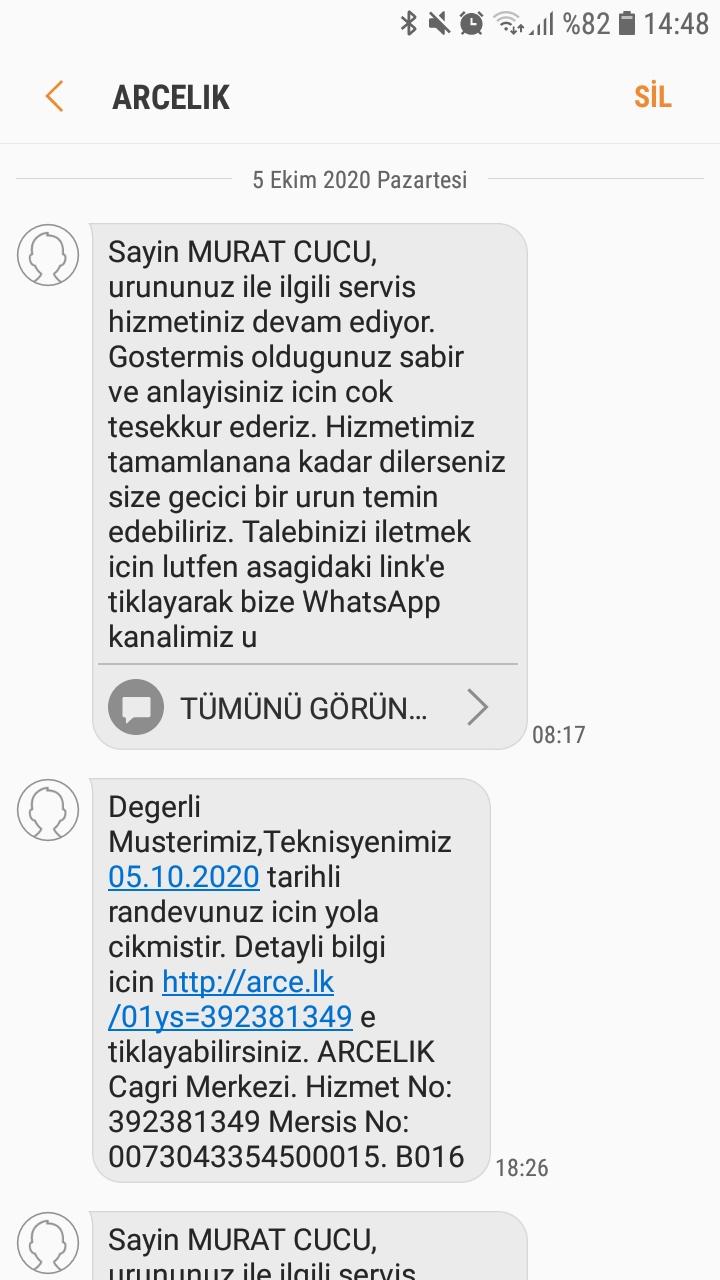
Task: Go back from the ARCELIK conversation
Action: [54, 97]
